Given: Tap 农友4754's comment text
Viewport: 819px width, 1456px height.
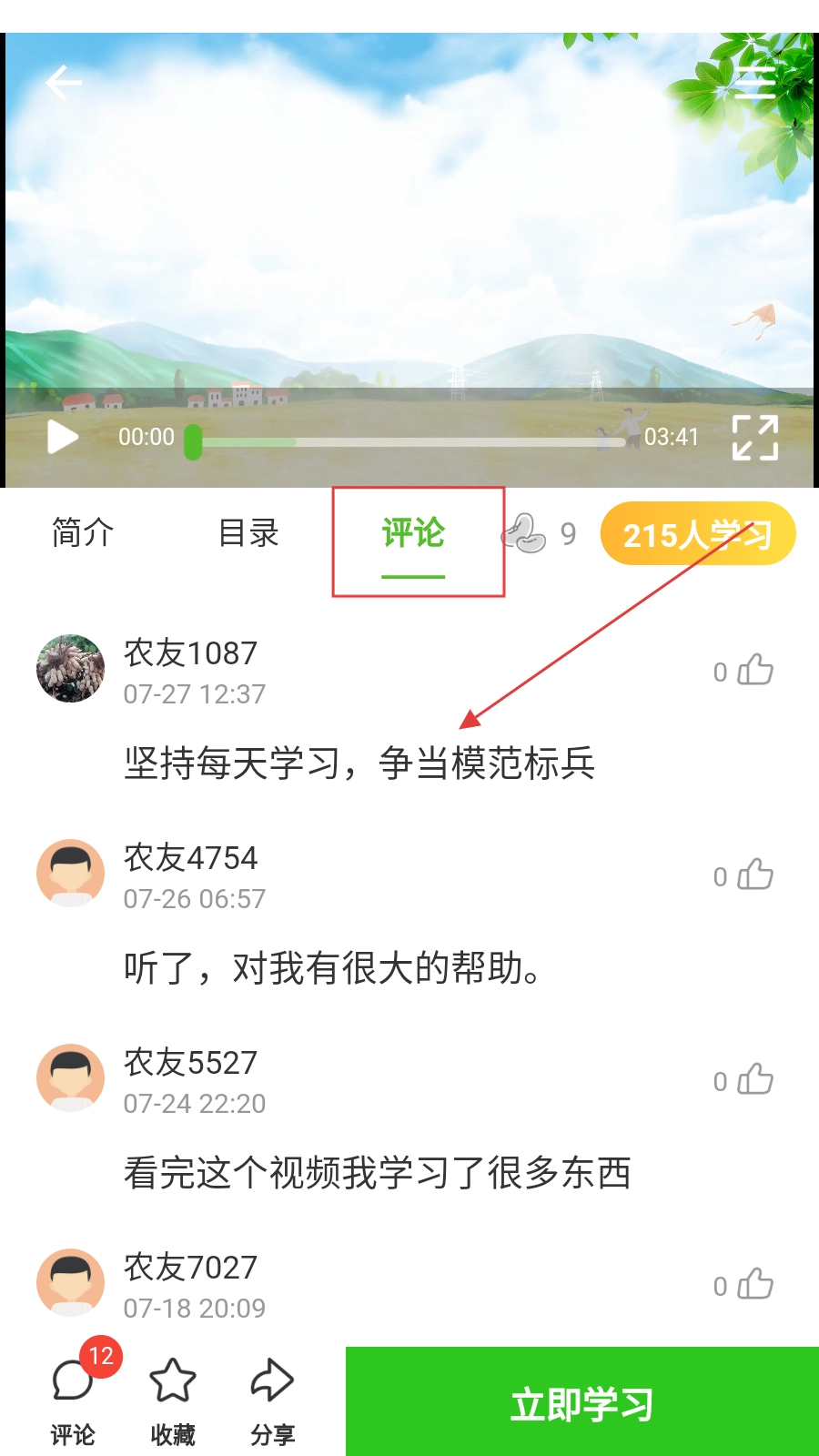Looking at the screenshot, I should coord(332,969).
